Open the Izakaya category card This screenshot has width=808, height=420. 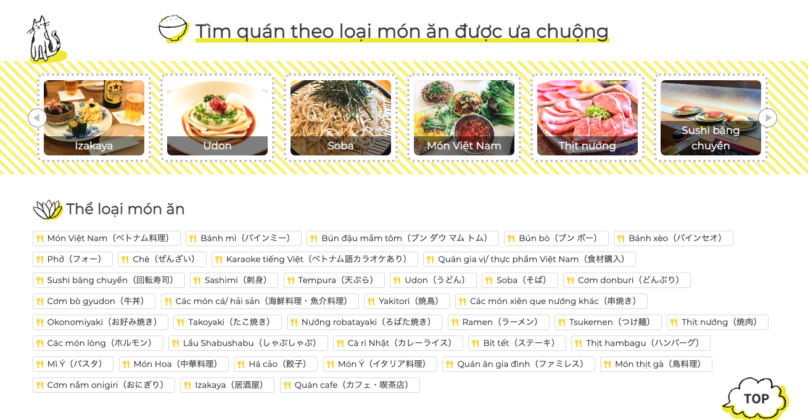(x=94, y=118)
